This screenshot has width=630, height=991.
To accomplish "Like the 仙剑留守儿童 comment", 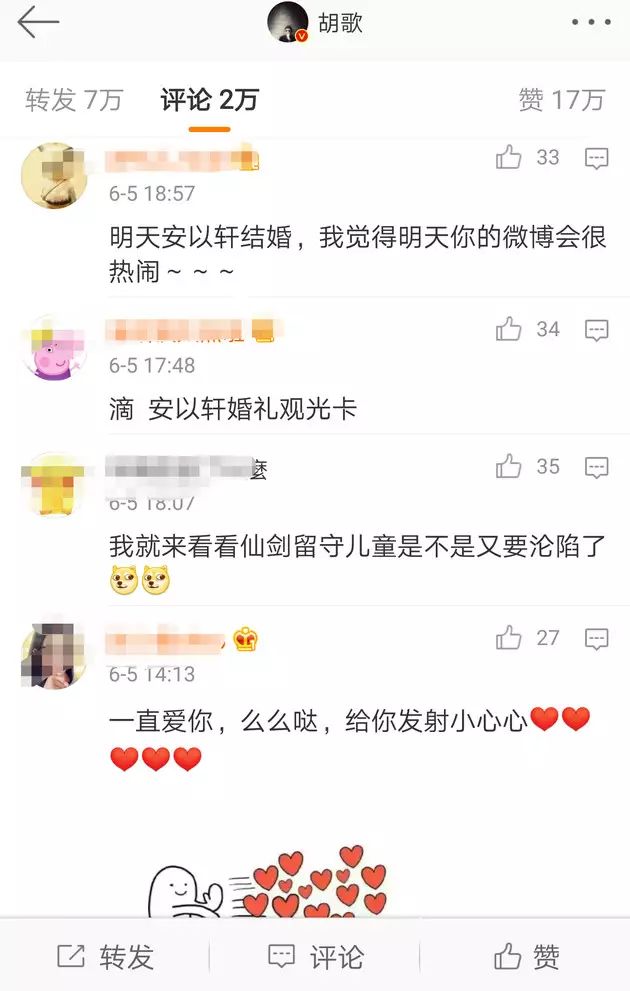I will tap(510, 466).
